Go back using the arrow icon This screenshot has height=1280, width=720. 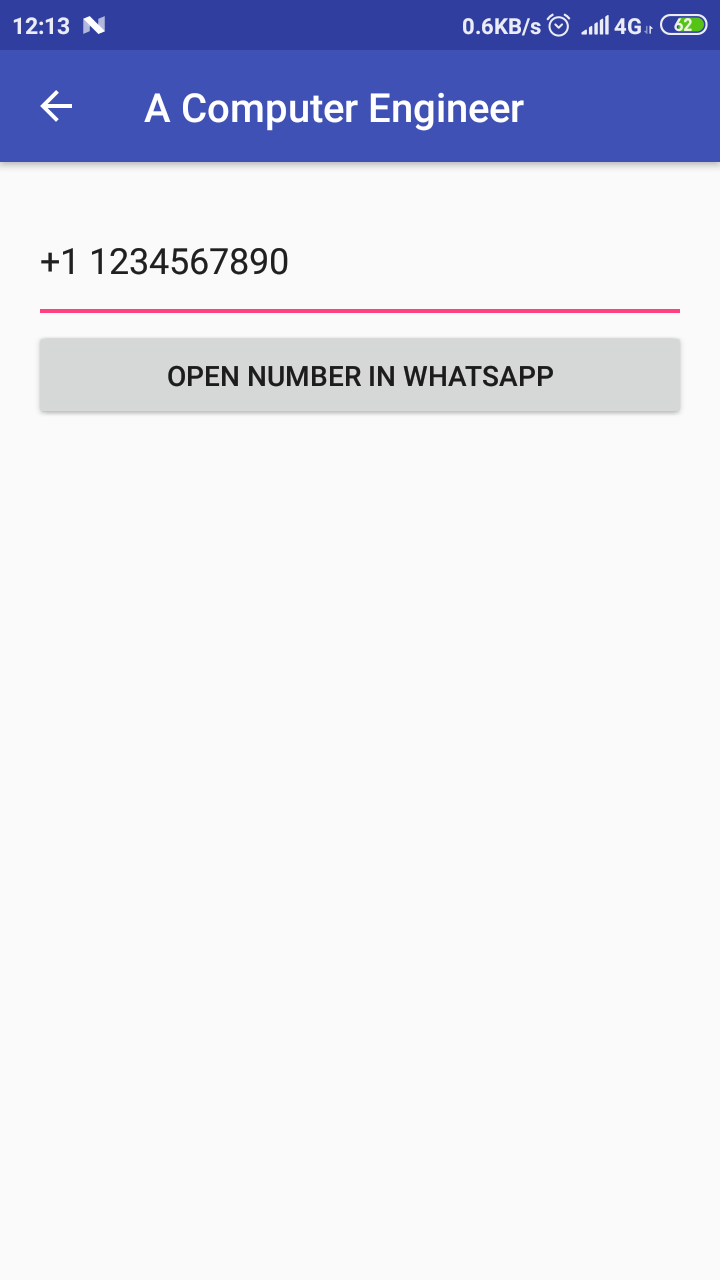click(x=56, y=107)
